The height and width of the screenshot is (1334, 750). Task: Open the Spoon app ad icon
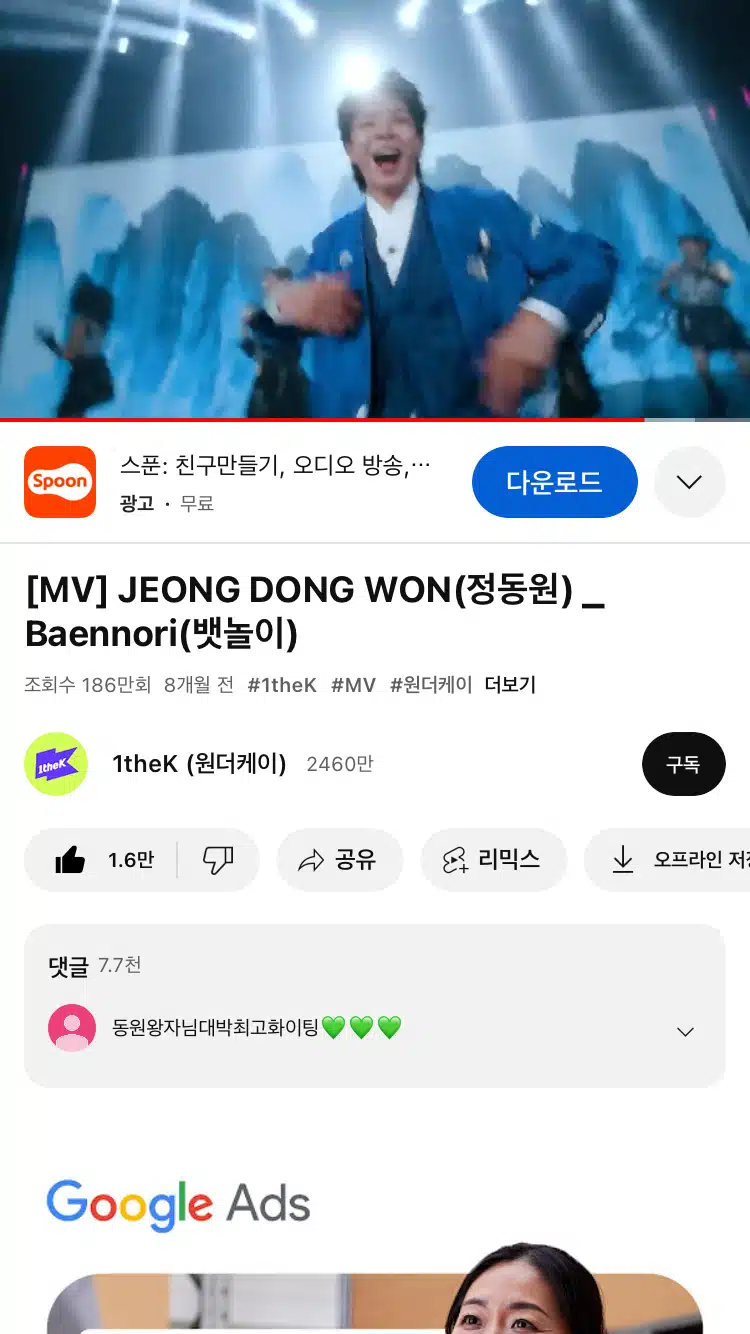point(60,482)
